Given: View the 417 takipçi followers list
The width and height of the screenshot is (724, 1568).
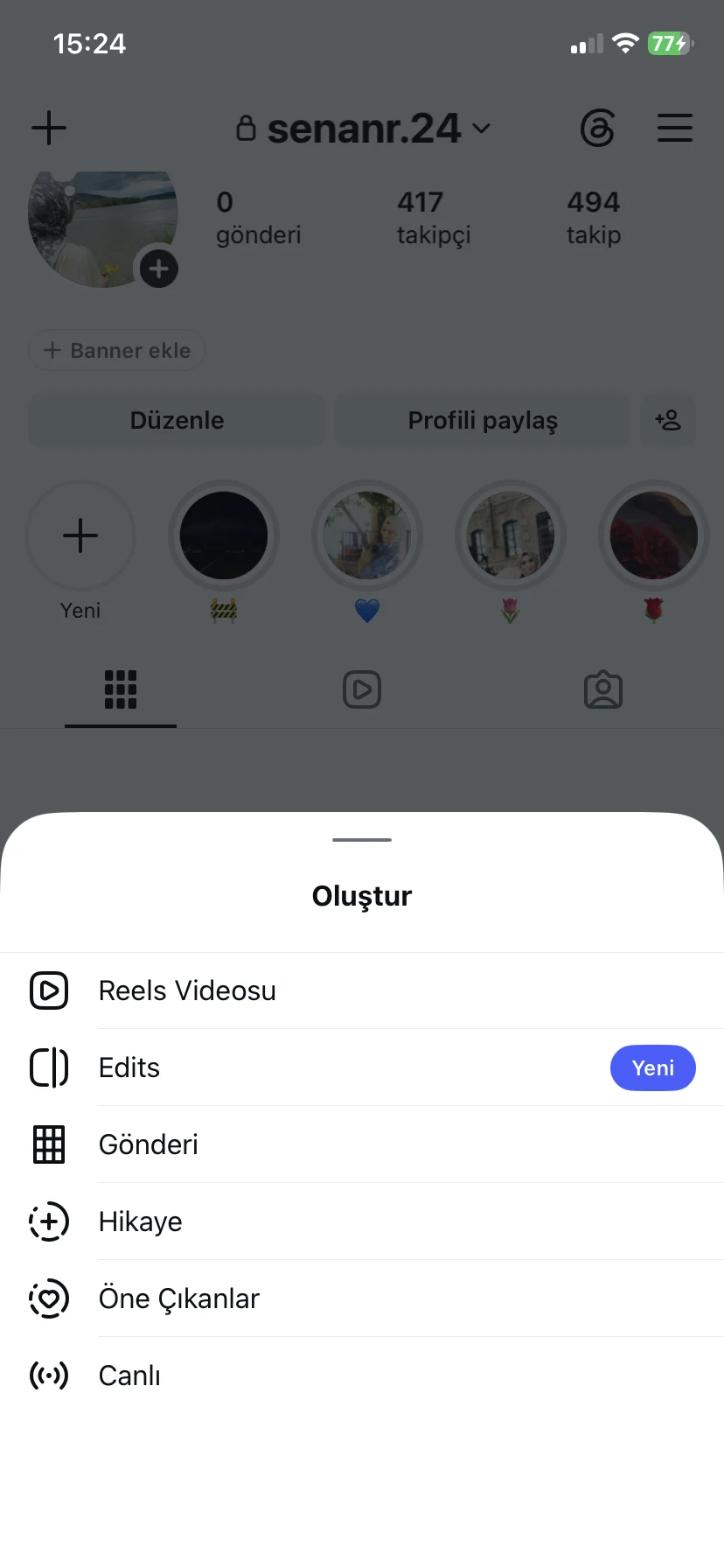Looking at the screenshot, I should (434, 218).
